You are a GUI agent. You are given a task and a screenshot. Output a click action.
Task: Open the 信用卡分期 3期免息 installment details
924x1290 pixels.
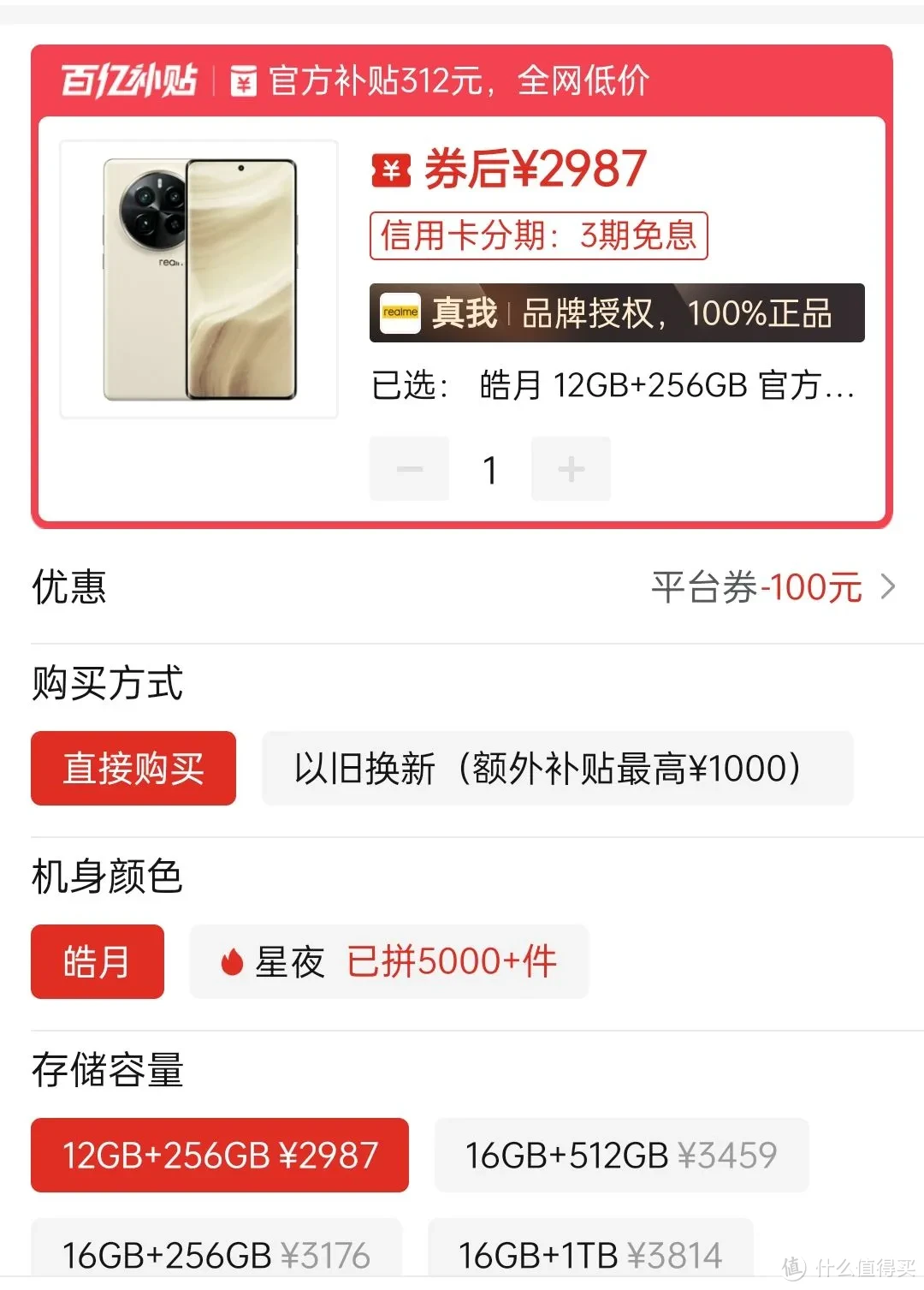tap(537, 237)
